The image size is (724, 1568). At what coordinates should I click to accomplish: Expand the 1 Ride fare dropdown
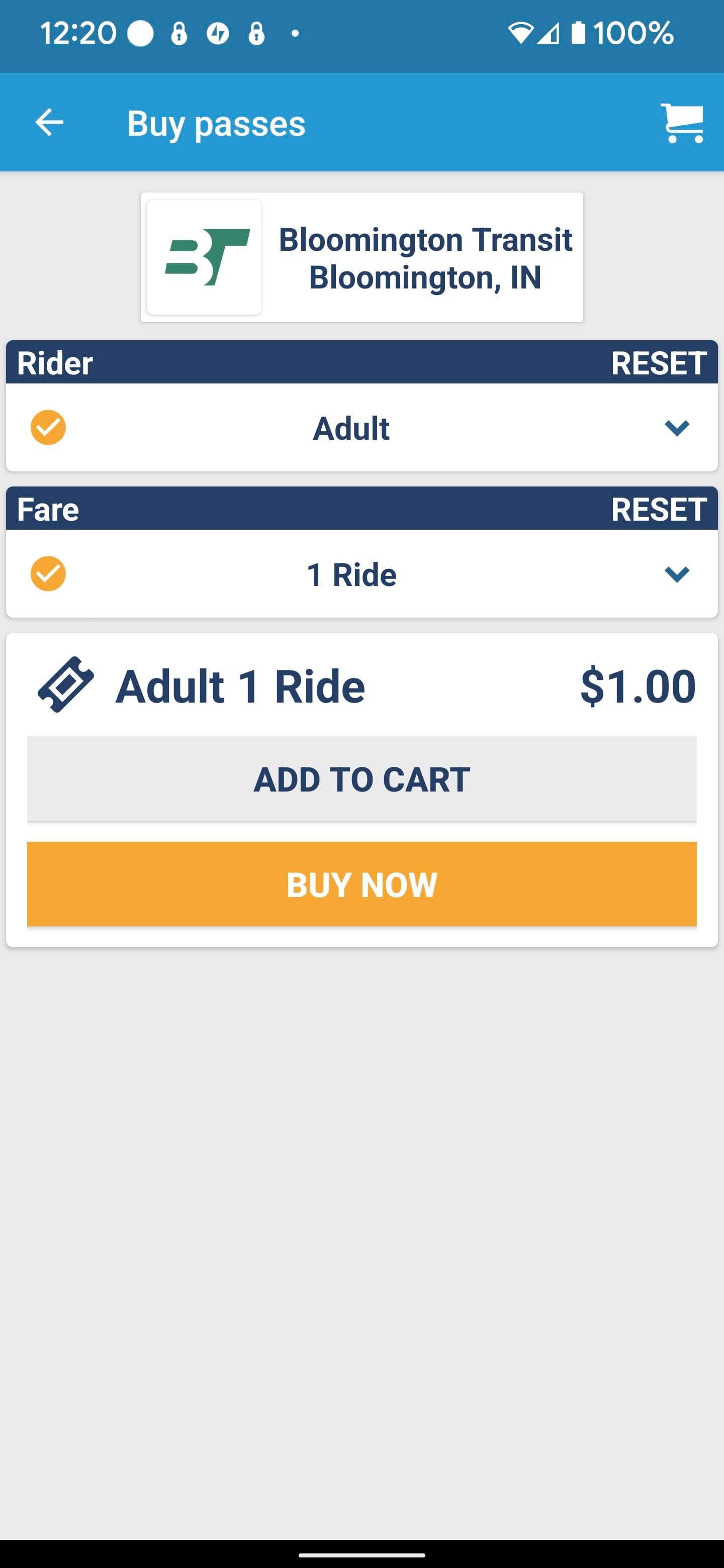[676, 574]
